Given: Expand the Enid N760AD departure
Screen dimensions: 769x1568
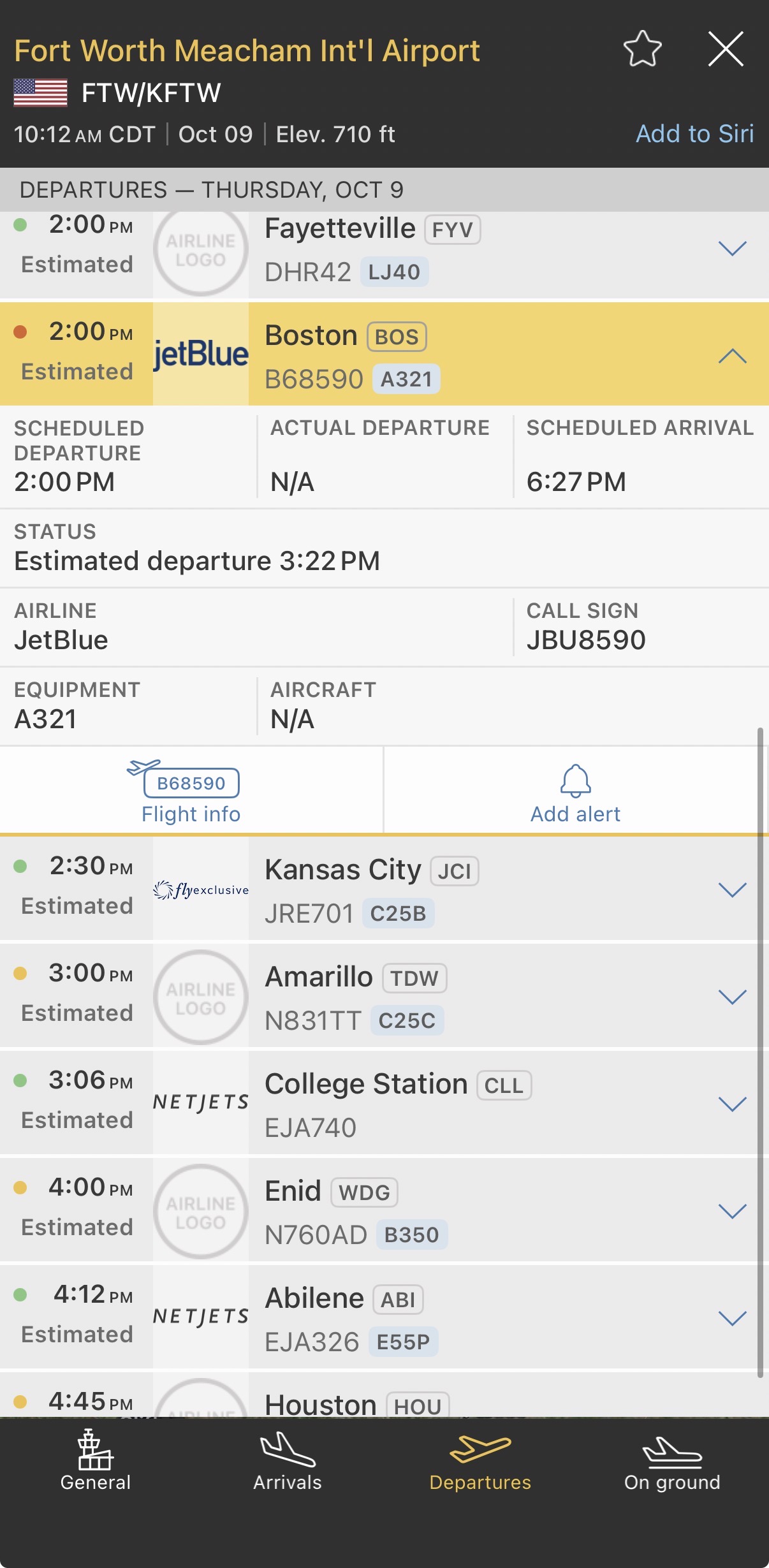Looking at the screenshot, I should click(732, 1211).
